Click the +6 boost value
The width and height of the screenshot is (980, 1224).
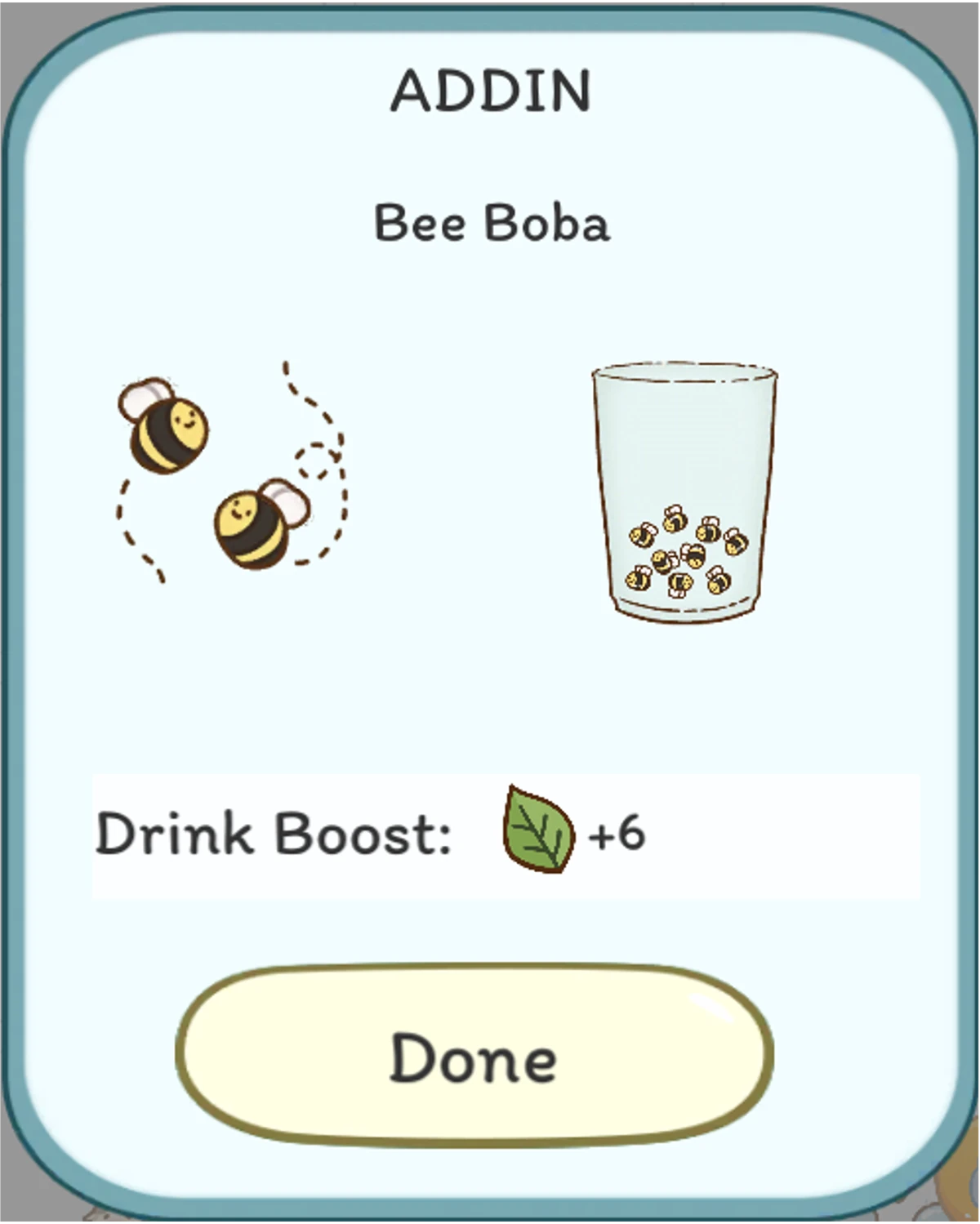pos(618,831)
